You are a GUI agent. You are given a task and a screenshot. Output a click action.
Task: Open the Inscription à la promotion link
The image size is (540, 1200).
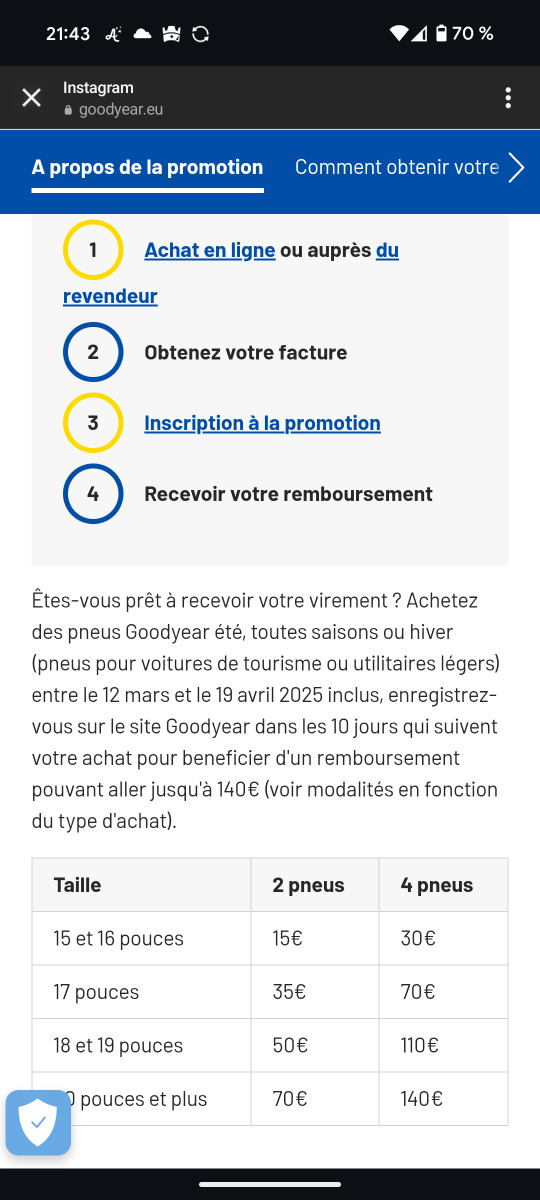tap(262, 423)
